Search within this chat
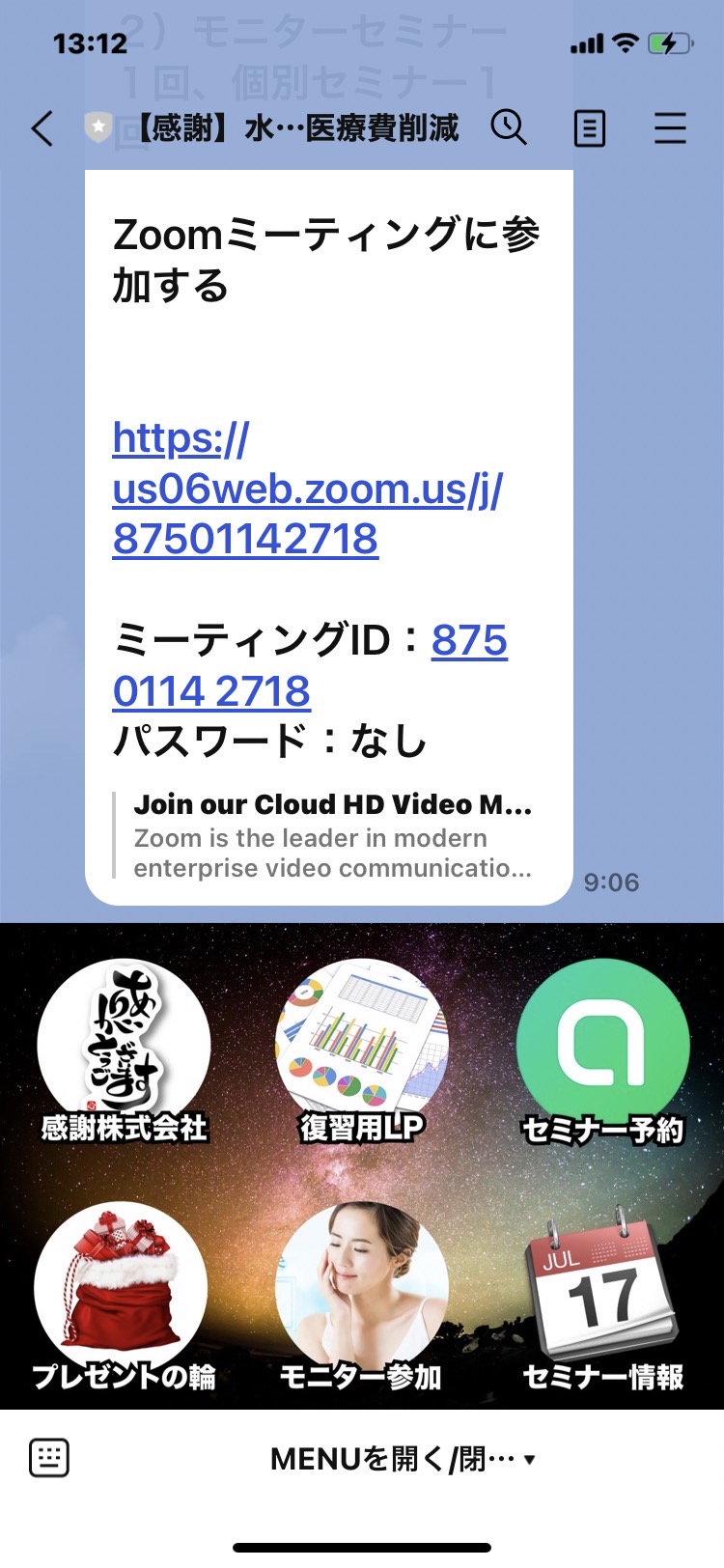 [x=509, y=127]
